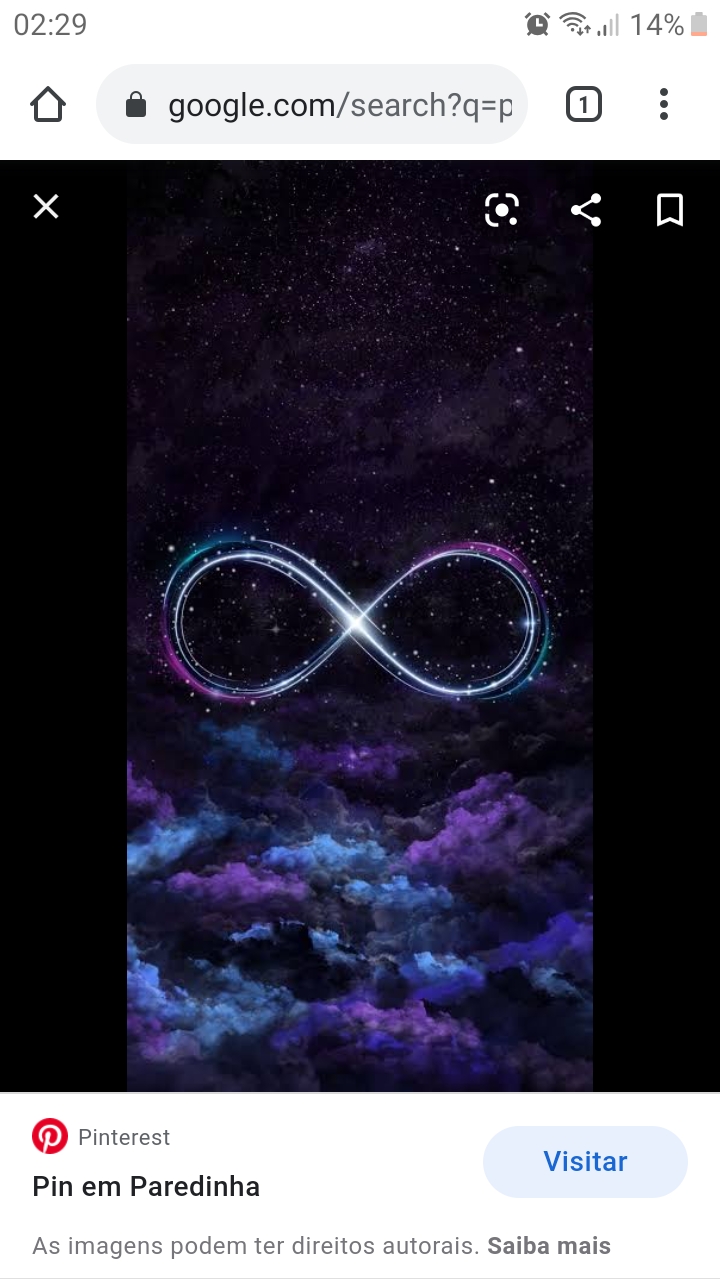Share this image
Image resolution: width=720 pixels, height=1280 pixels.
(x=586, y=210)
